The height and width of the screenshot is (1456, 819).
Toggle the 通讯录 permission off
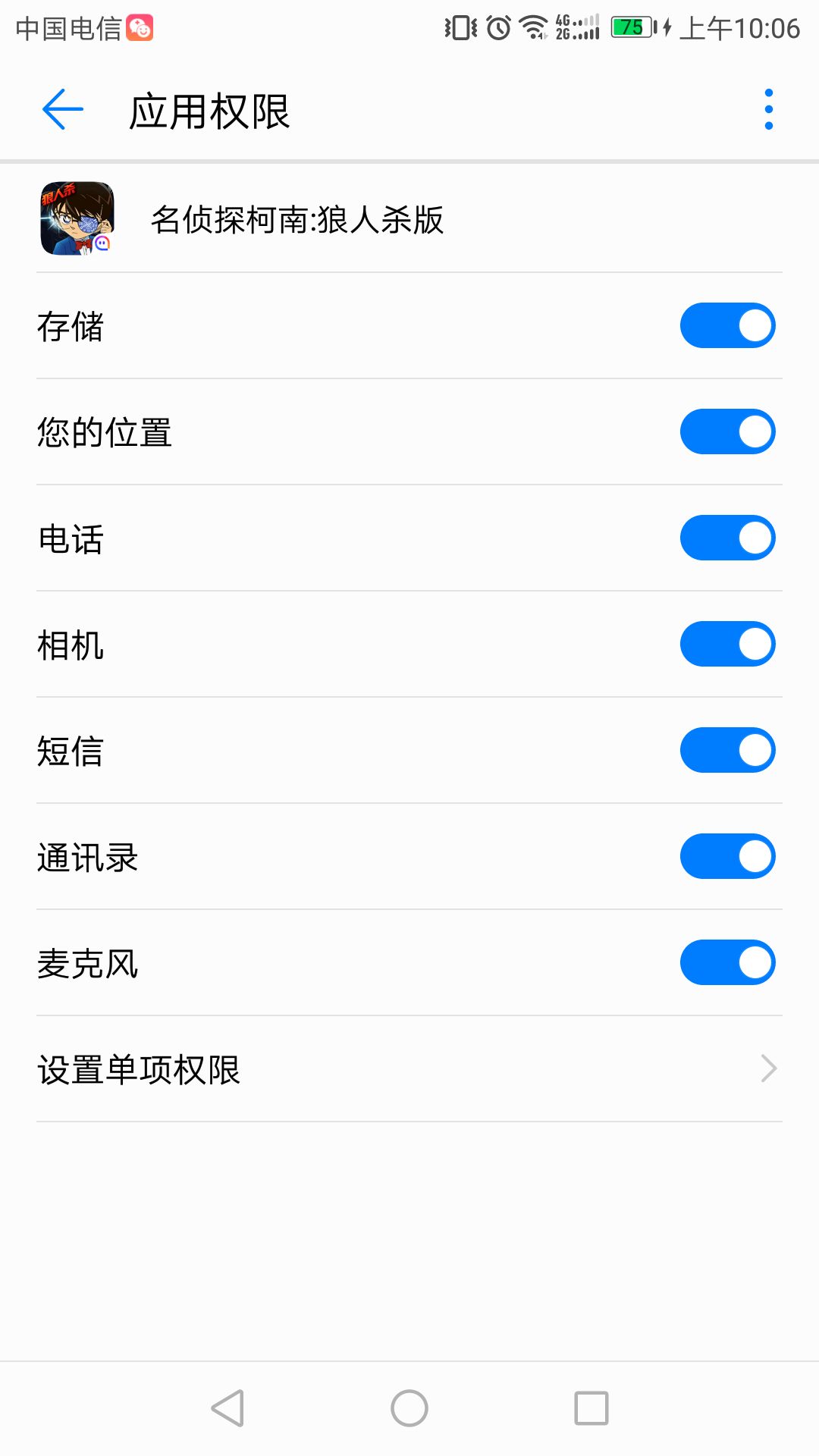tap(726, 855)
